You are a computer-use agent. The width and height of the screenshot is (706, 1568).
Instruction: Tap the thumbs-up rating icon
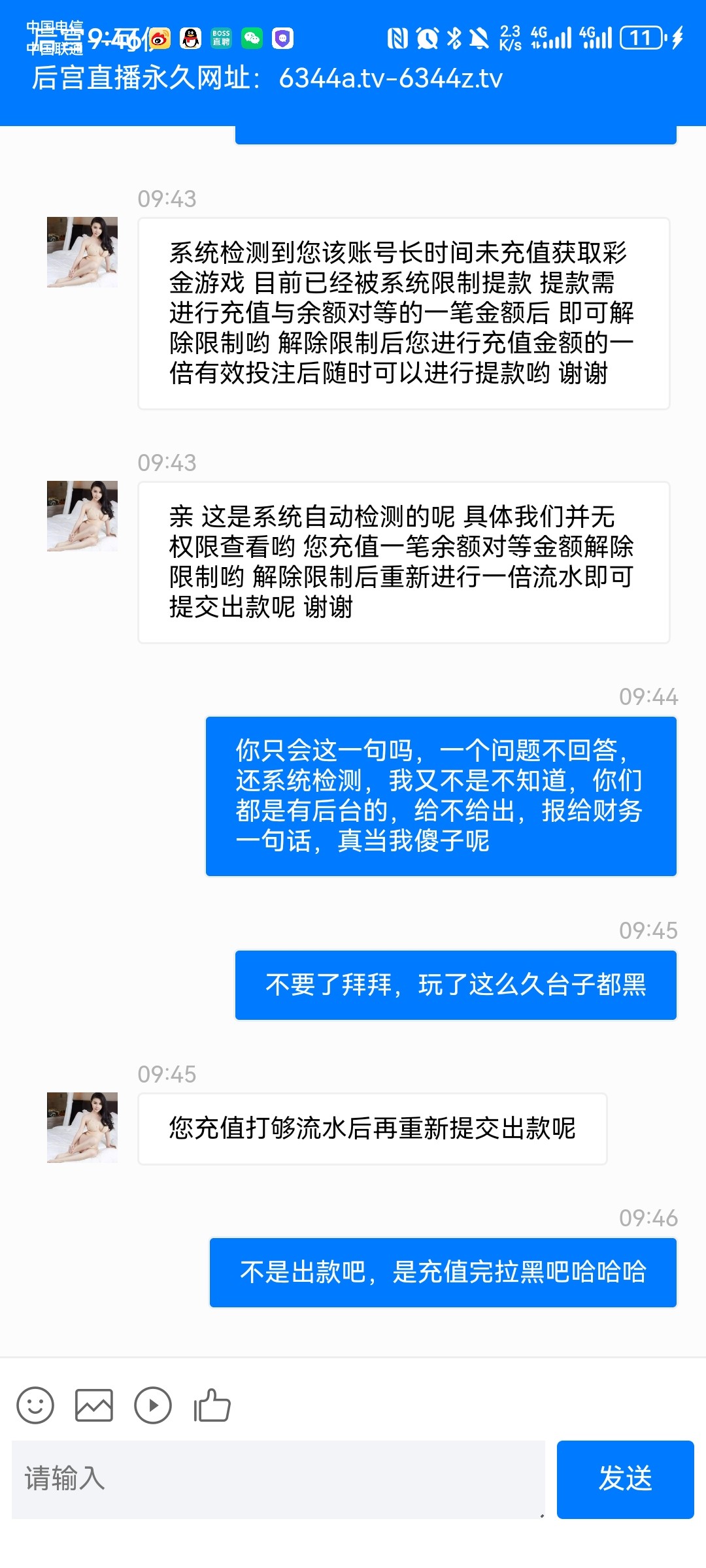pos(212,1405)
